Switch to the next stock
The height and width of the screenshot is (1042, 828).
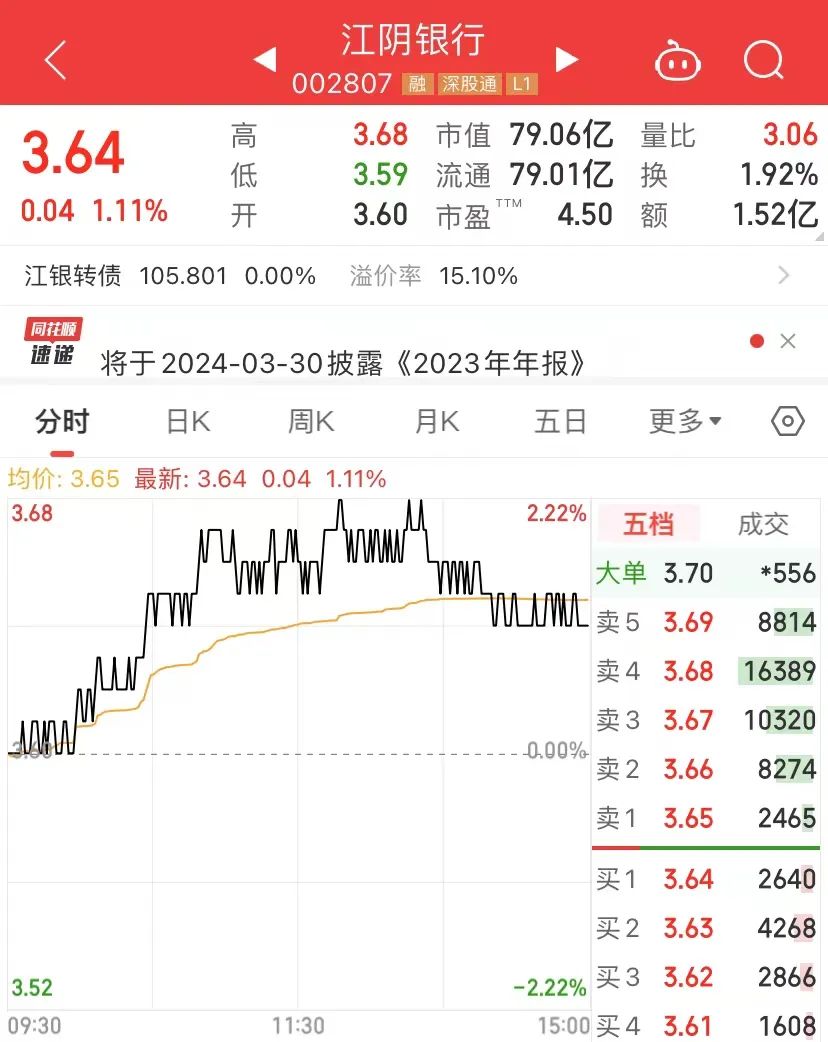(x=567, y=60)
